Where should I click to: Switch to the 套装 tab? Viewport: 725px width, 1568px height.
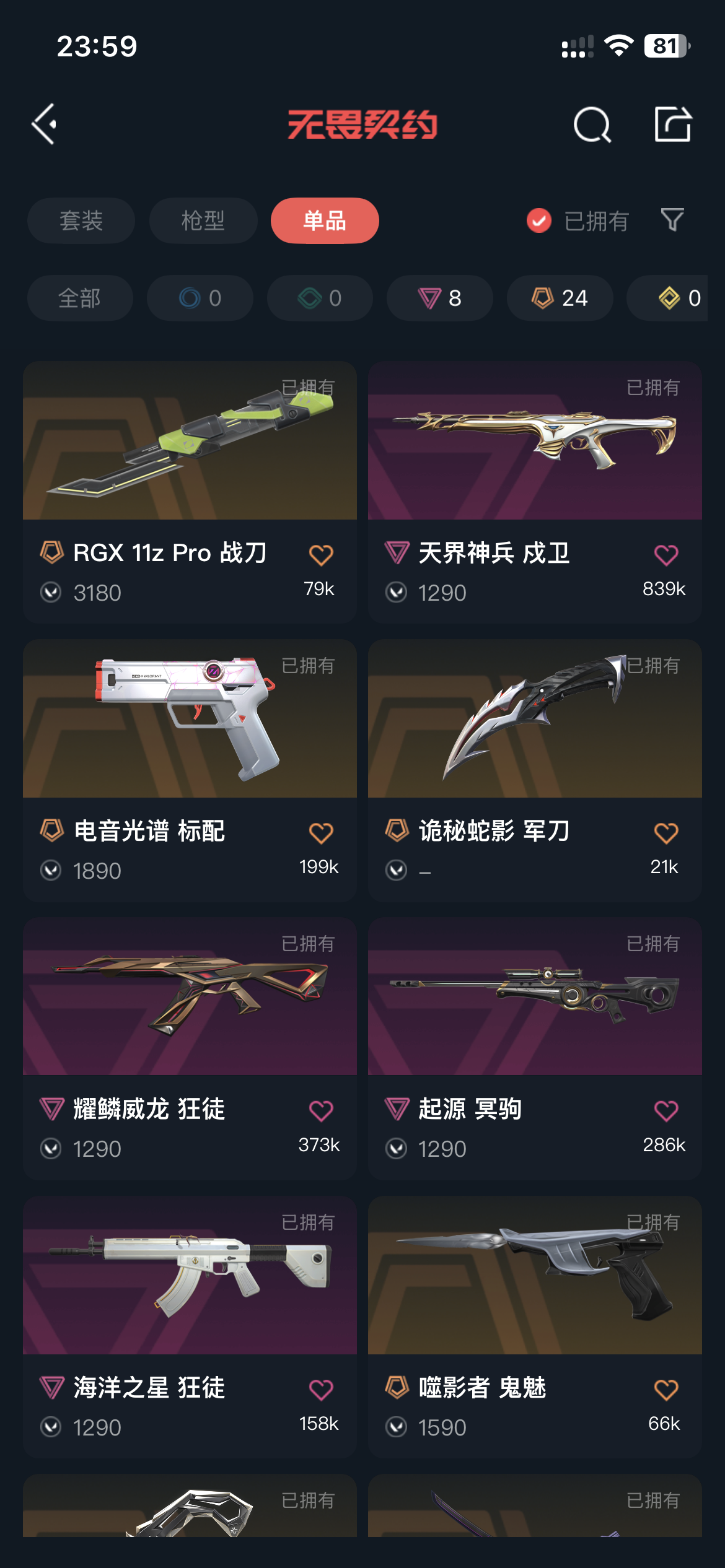coord(81,220)
